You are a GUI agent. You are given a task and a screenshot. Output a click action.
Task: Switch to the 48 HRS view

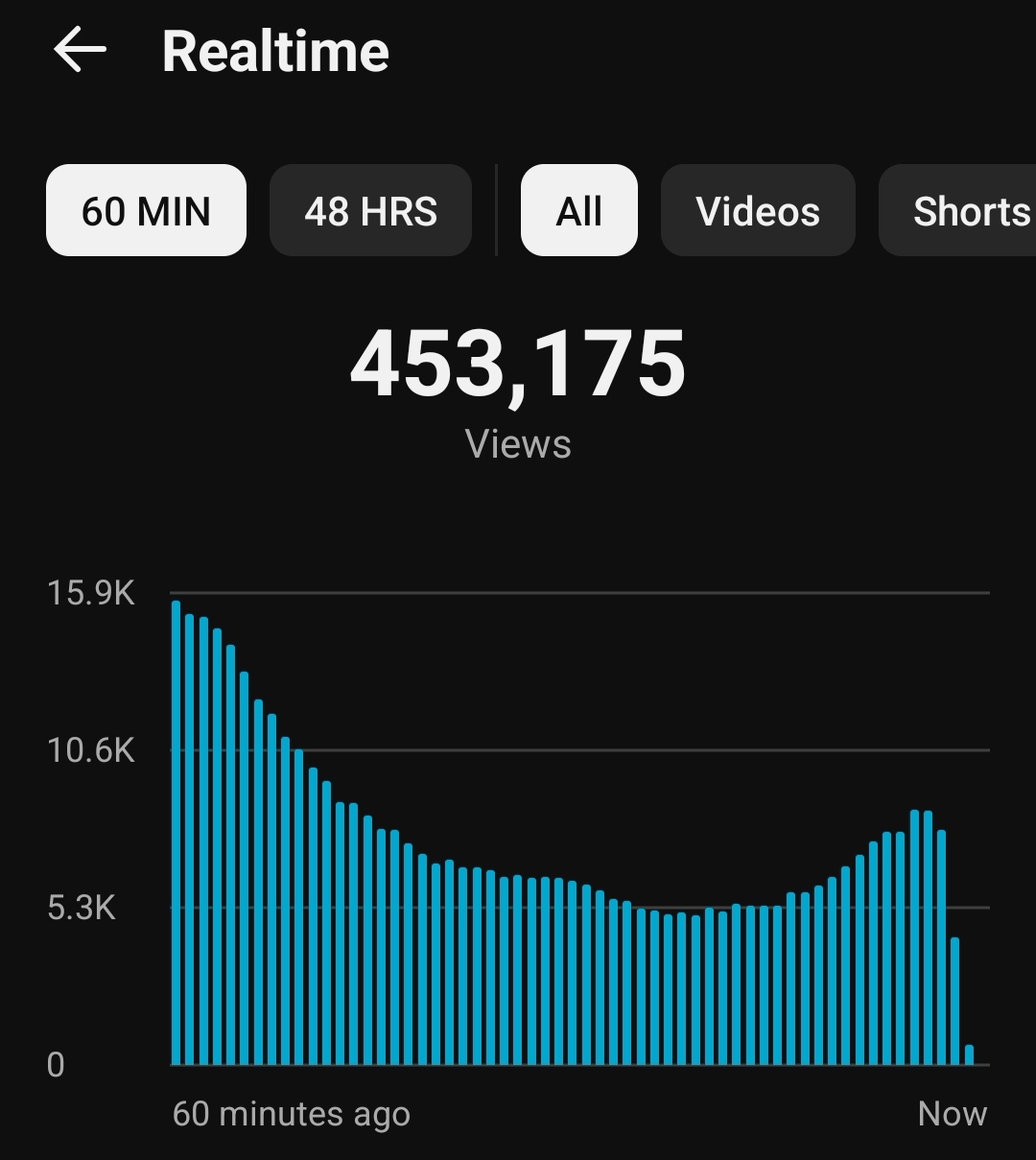click(x=370, y=211)
